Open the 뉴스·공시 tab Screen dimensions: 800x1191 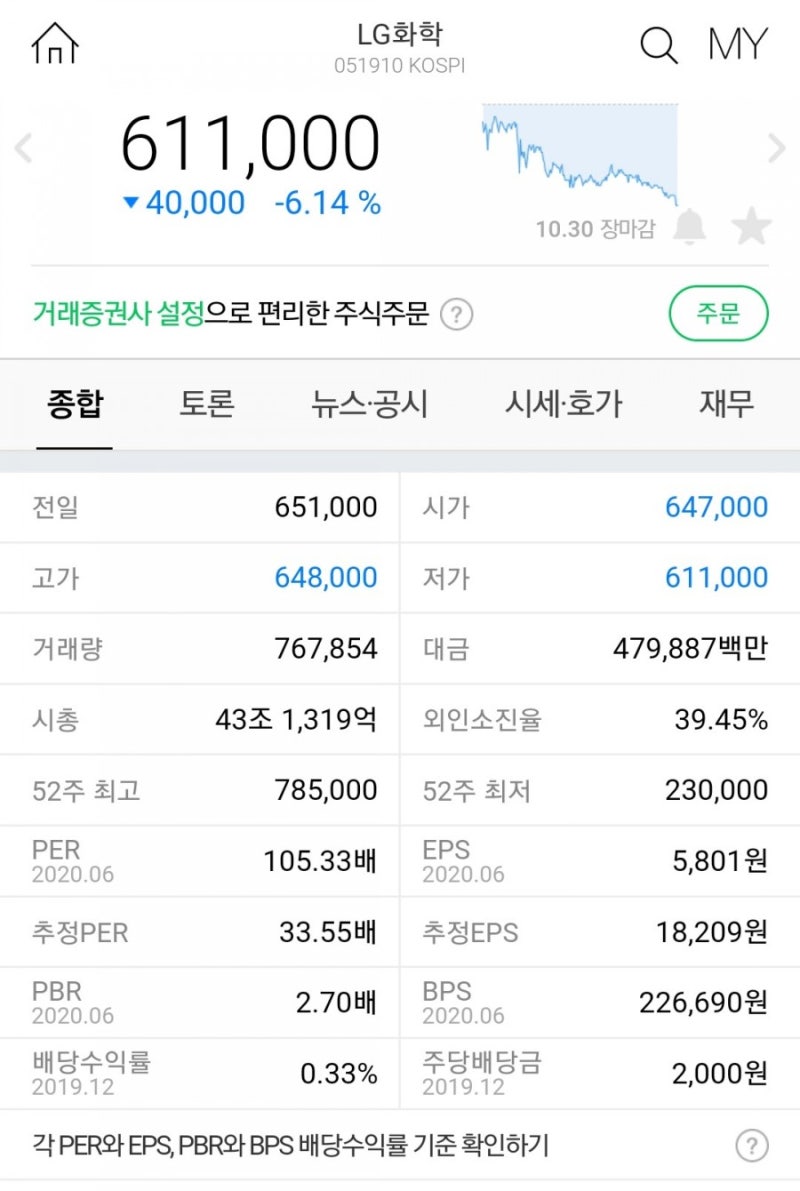369,404
